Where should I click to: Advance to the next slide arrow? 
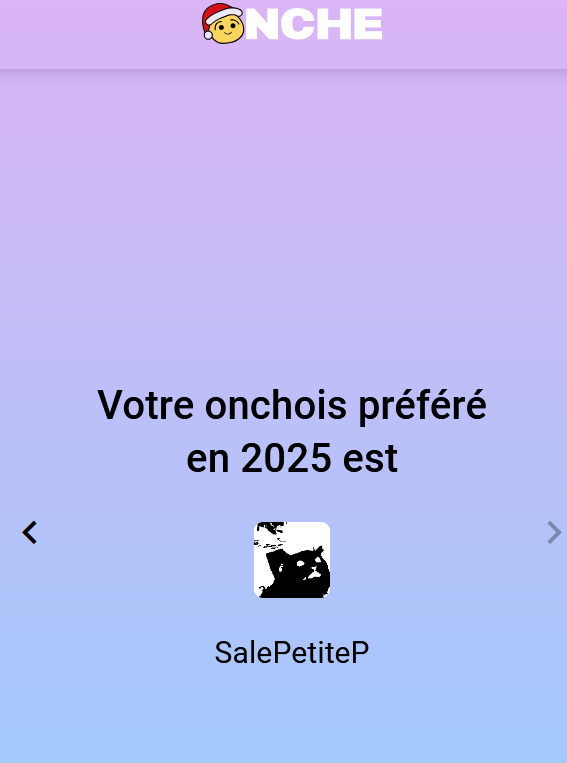click(553, 532)
